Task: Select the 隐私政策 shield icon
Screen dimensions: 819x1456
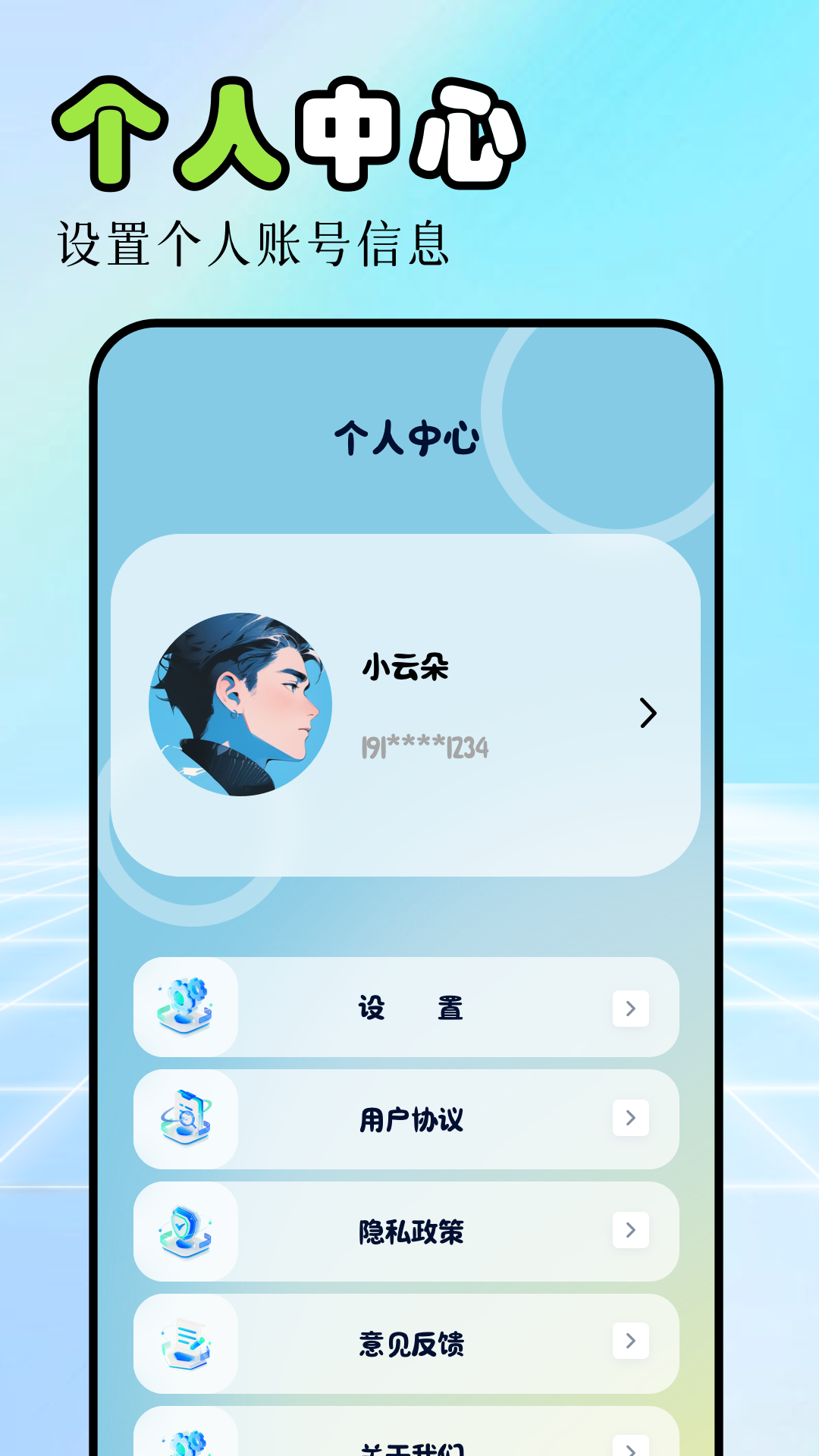Action: pyautogui.click(x=186, y=1232)
